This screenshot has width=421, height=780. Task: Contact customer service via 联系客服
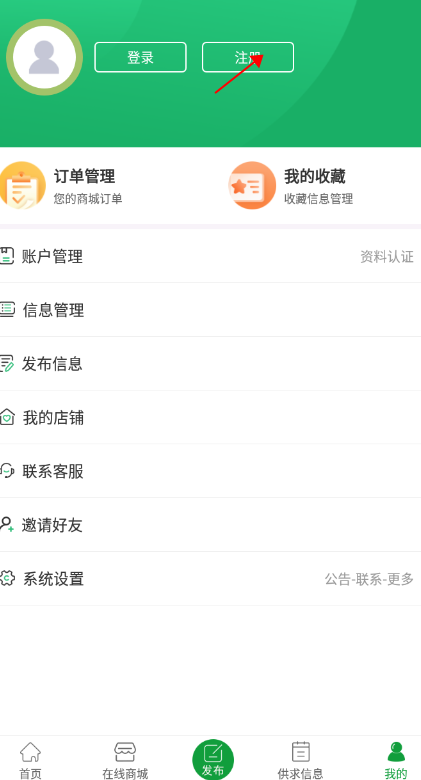coord(210,471)
